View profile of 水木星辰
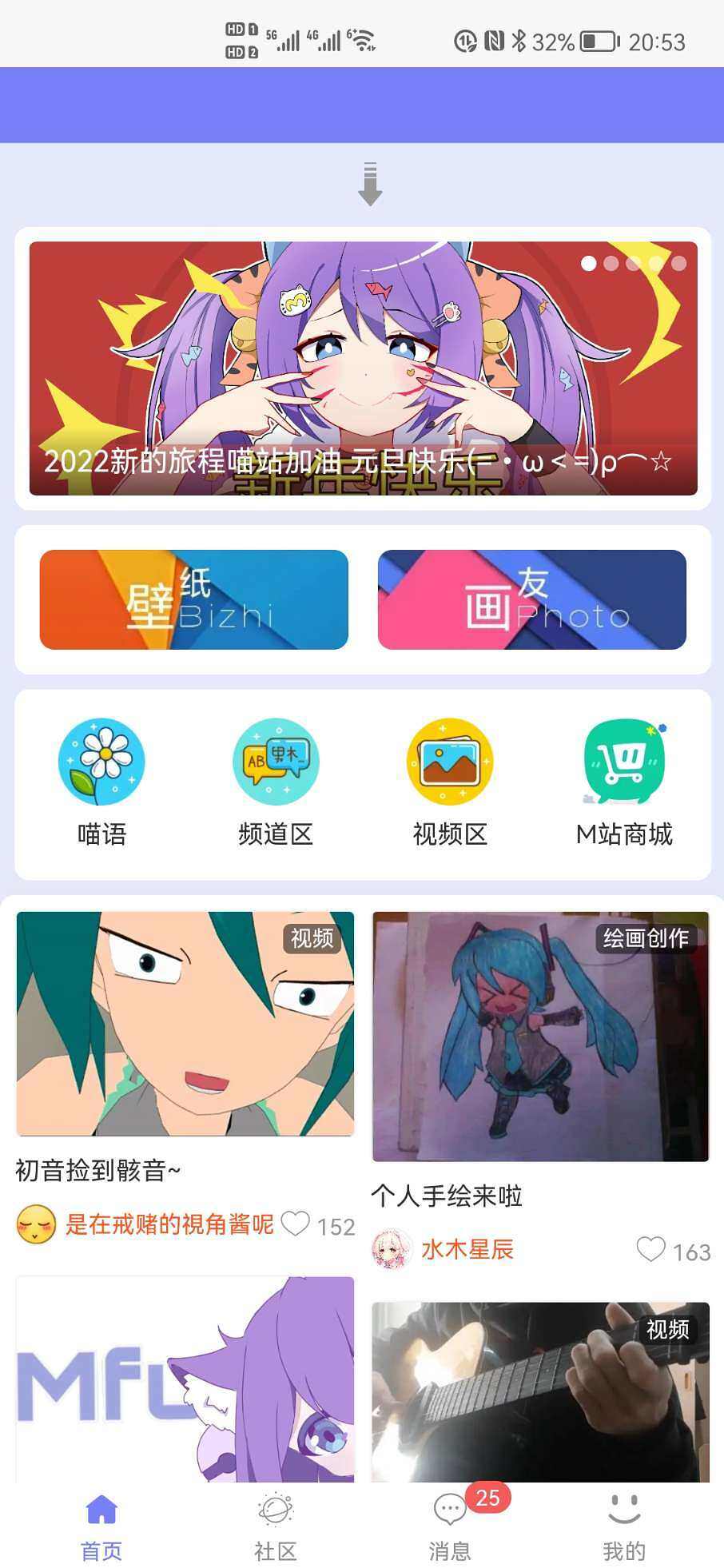Viewport: 724px width, 1568px height. [x=467, y=1249]
